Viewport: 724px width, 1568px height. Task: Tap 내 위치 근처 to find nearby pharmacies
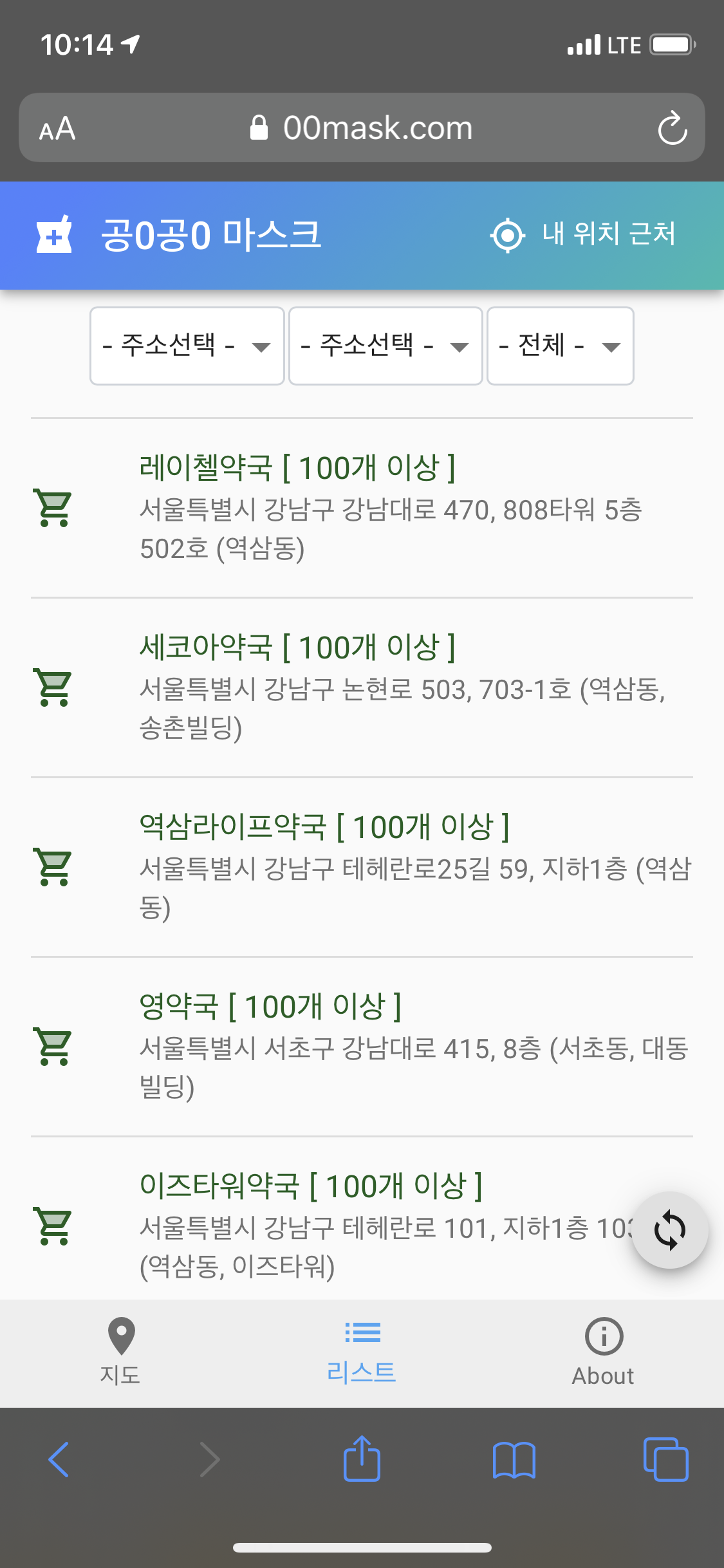(x=584, y=234)
